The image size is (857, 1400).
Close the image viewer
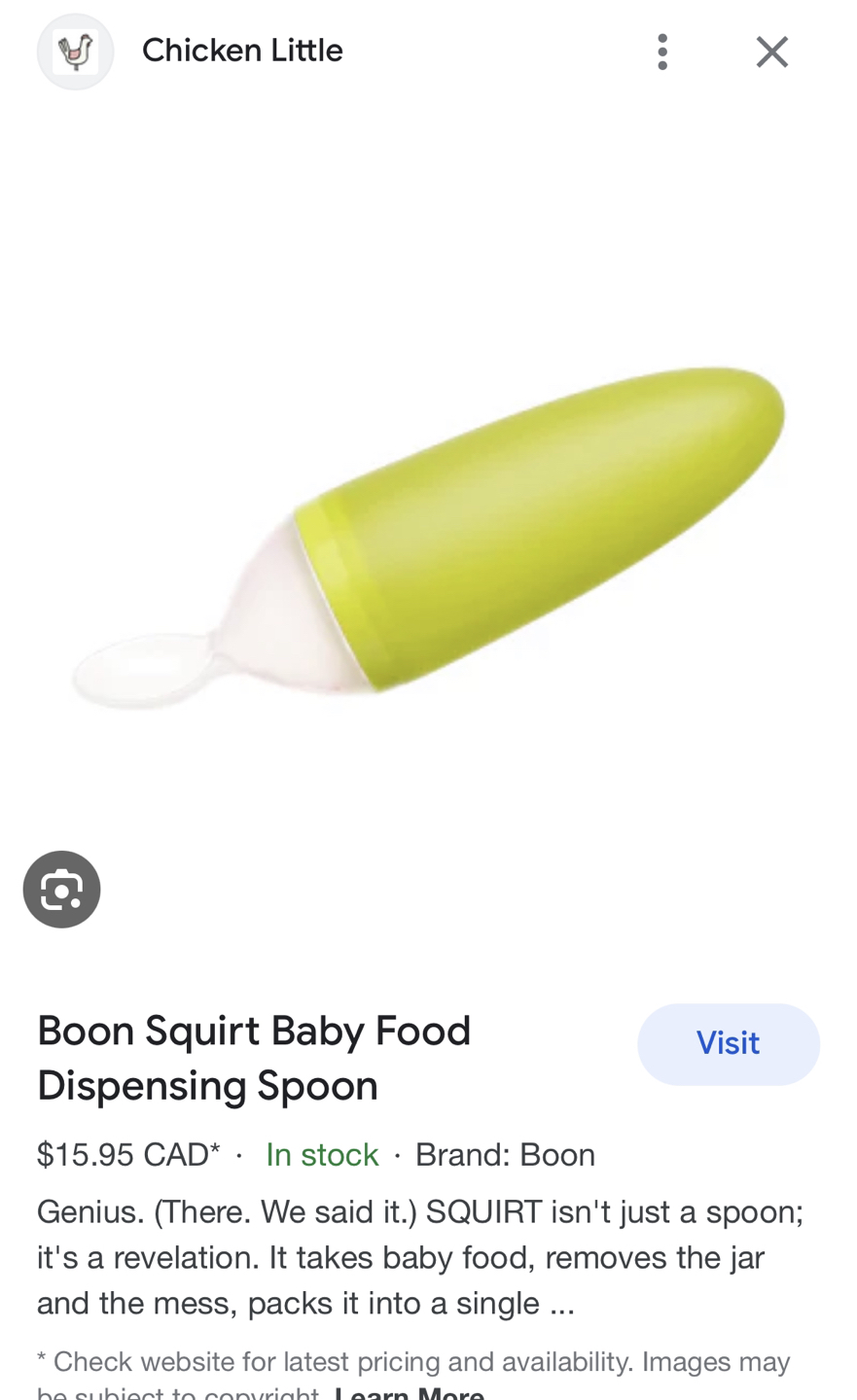point(771,52)
